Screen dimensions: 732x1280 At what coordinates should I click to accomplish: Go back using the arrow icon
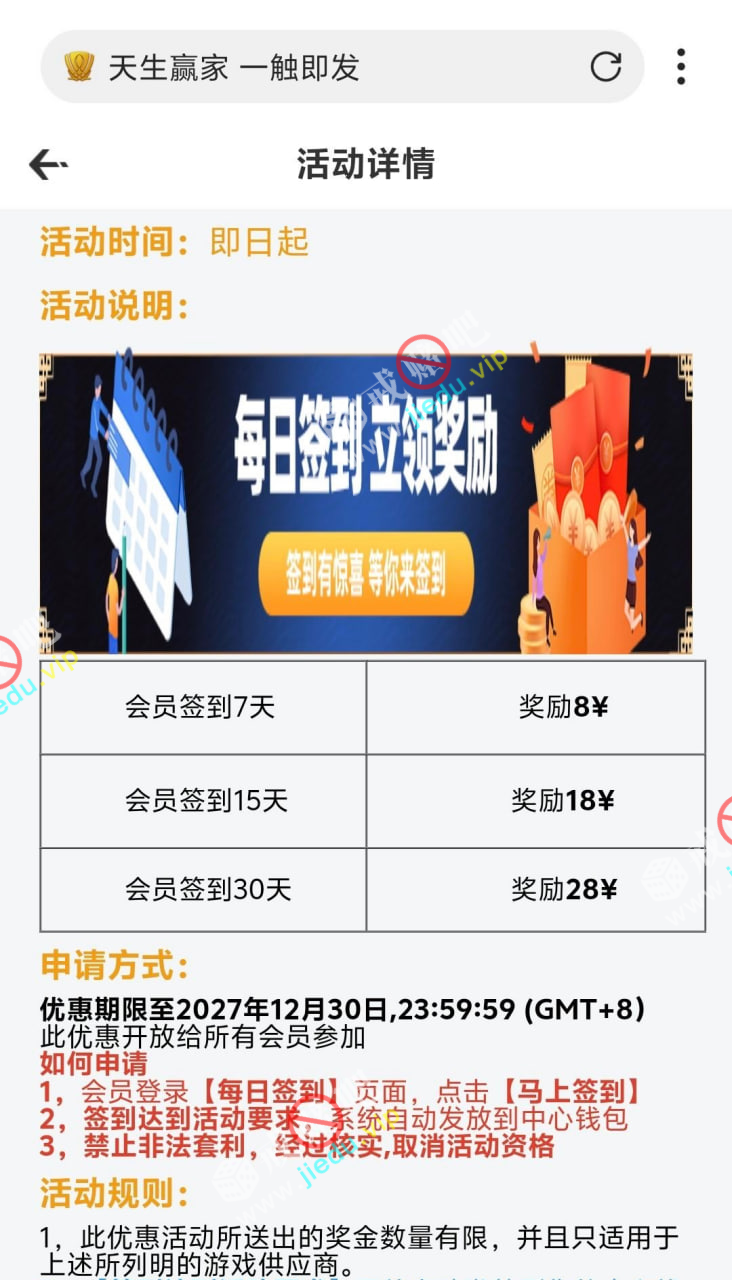(48, 164)
